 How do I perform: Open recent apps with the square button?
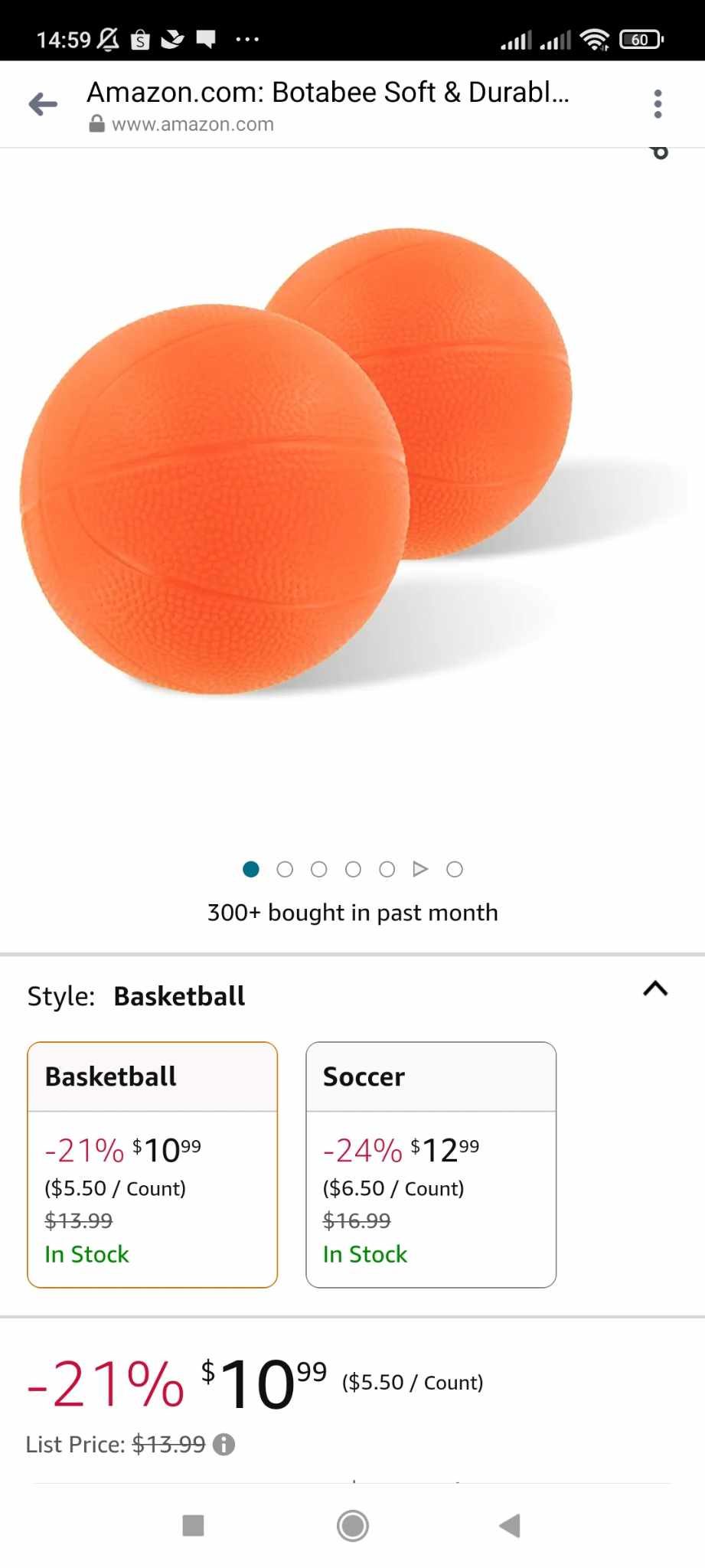pos(193,1526)
